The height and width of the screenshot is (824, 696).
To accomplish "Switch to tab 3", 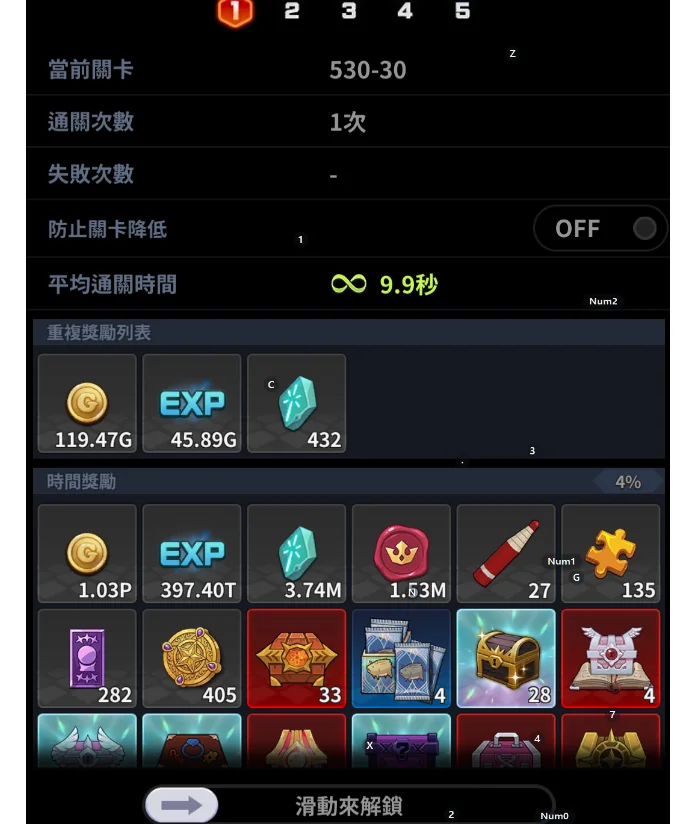I will pos(348,11).
